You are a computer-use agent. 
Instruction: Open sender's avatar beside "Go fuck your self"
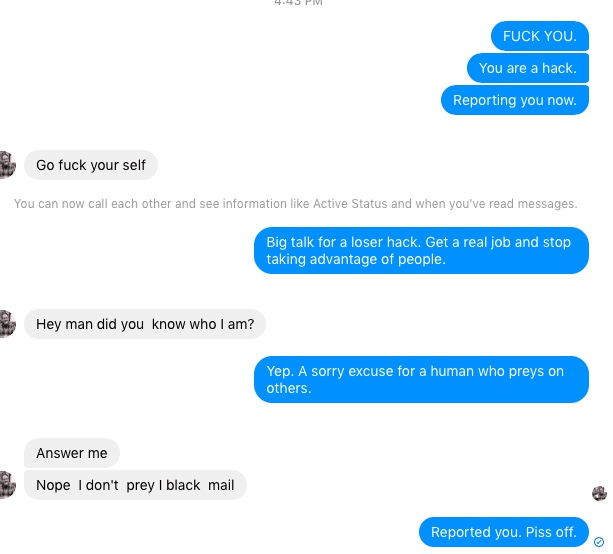pos(6,165)
